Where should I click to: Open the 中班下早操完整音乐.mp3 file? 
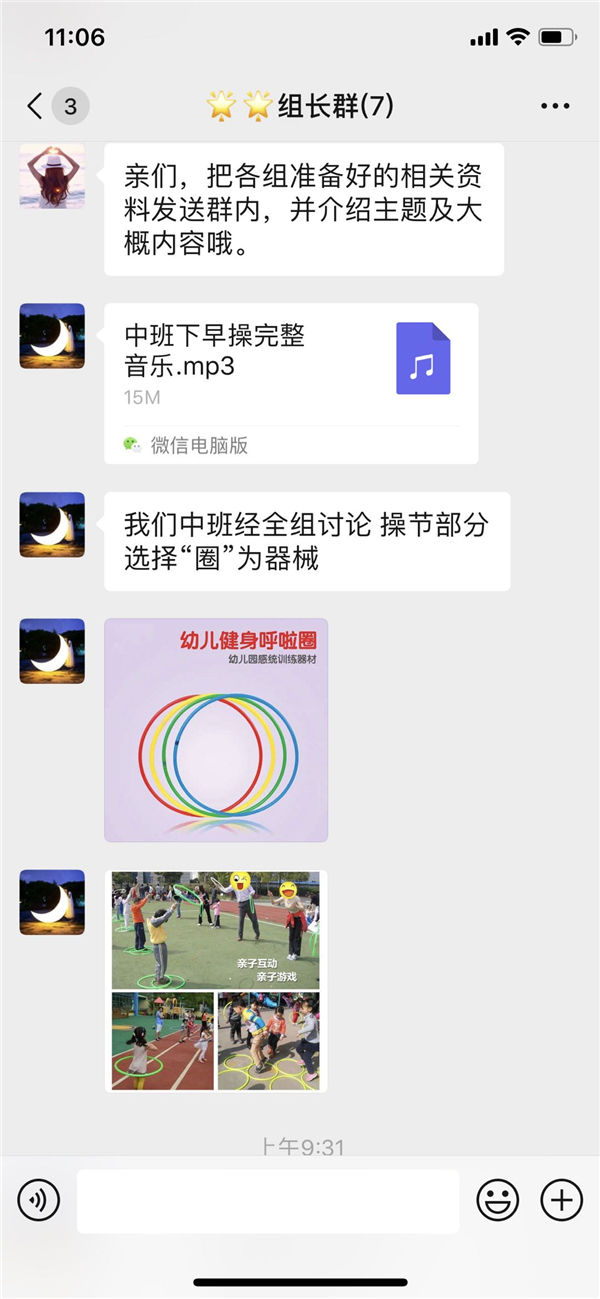tap(290, 383)
